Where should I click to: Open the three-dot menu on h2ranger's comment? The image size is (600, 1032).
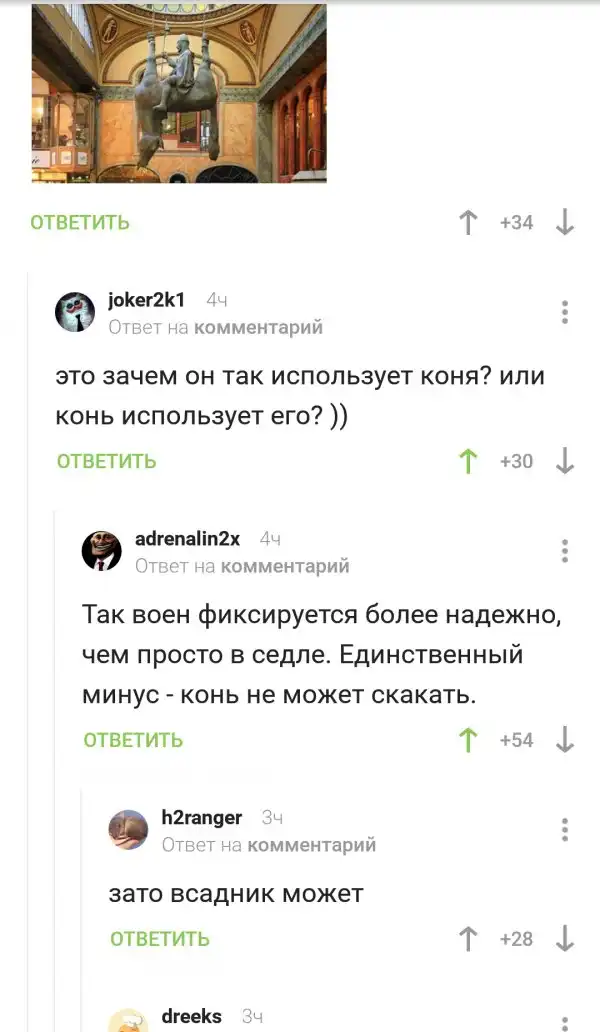coord(565,830)
